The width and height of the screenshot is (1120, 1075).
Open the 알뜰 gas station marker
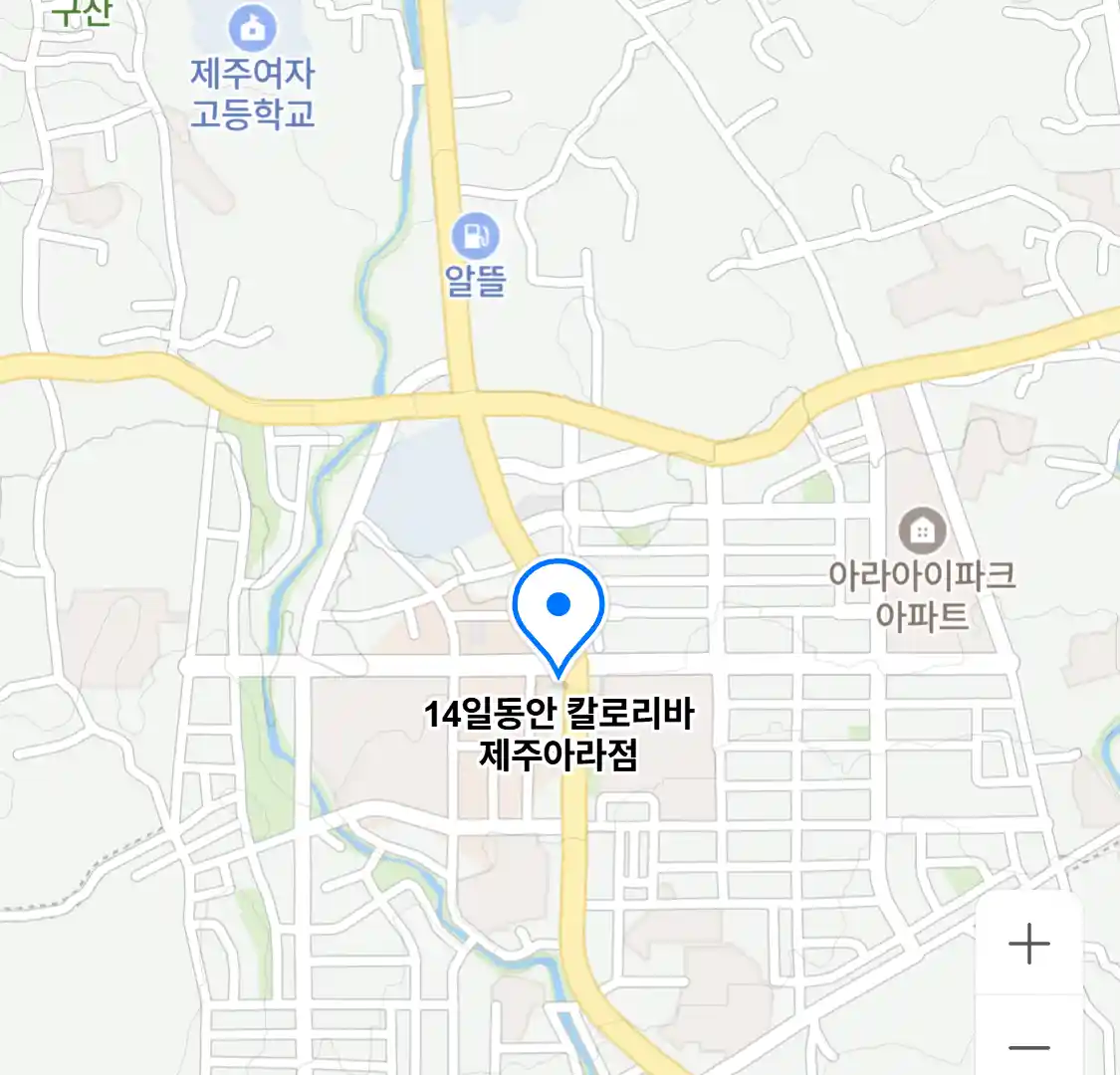(476, 237)
